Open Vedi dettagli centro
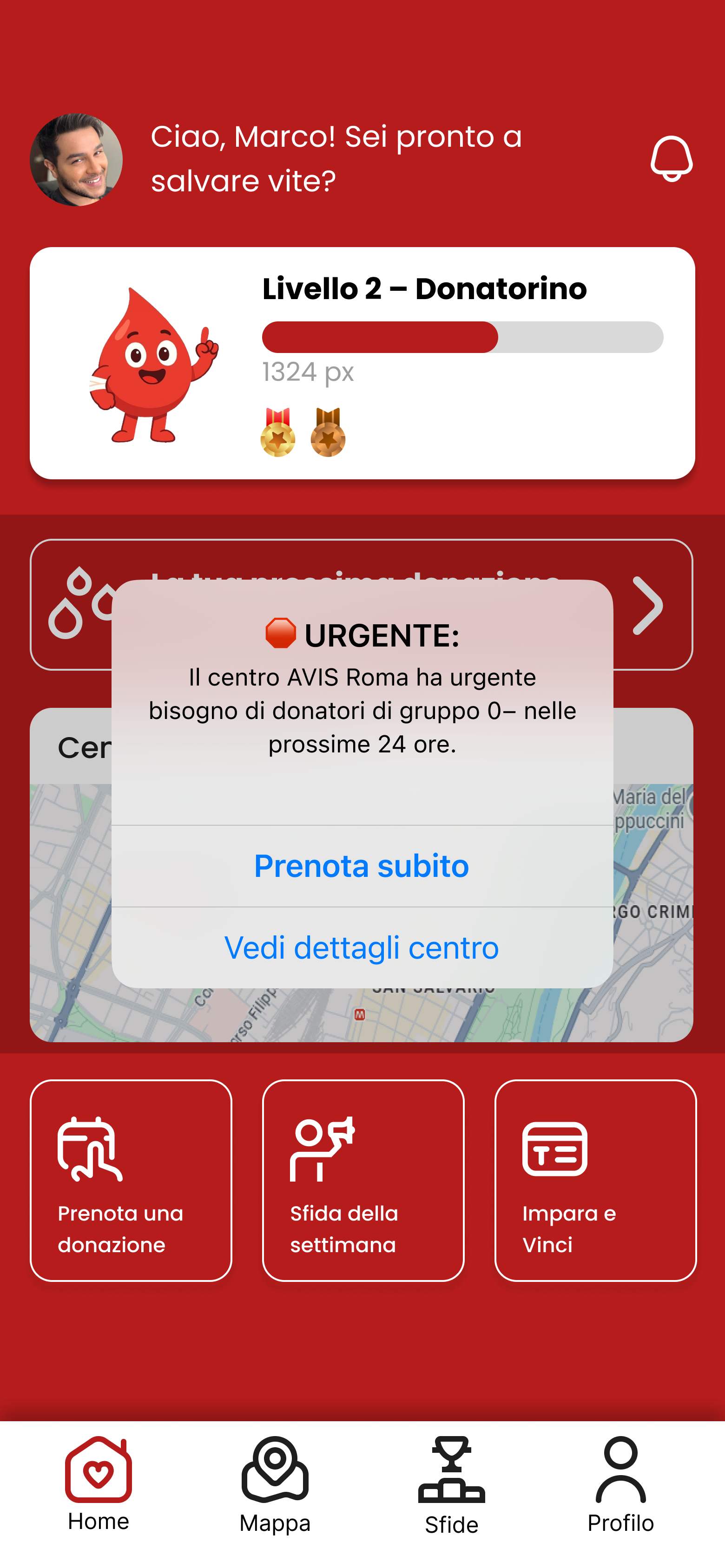The height and width of the screenshot is (1568, 725). pyautogui.click(x=362, y=947)
